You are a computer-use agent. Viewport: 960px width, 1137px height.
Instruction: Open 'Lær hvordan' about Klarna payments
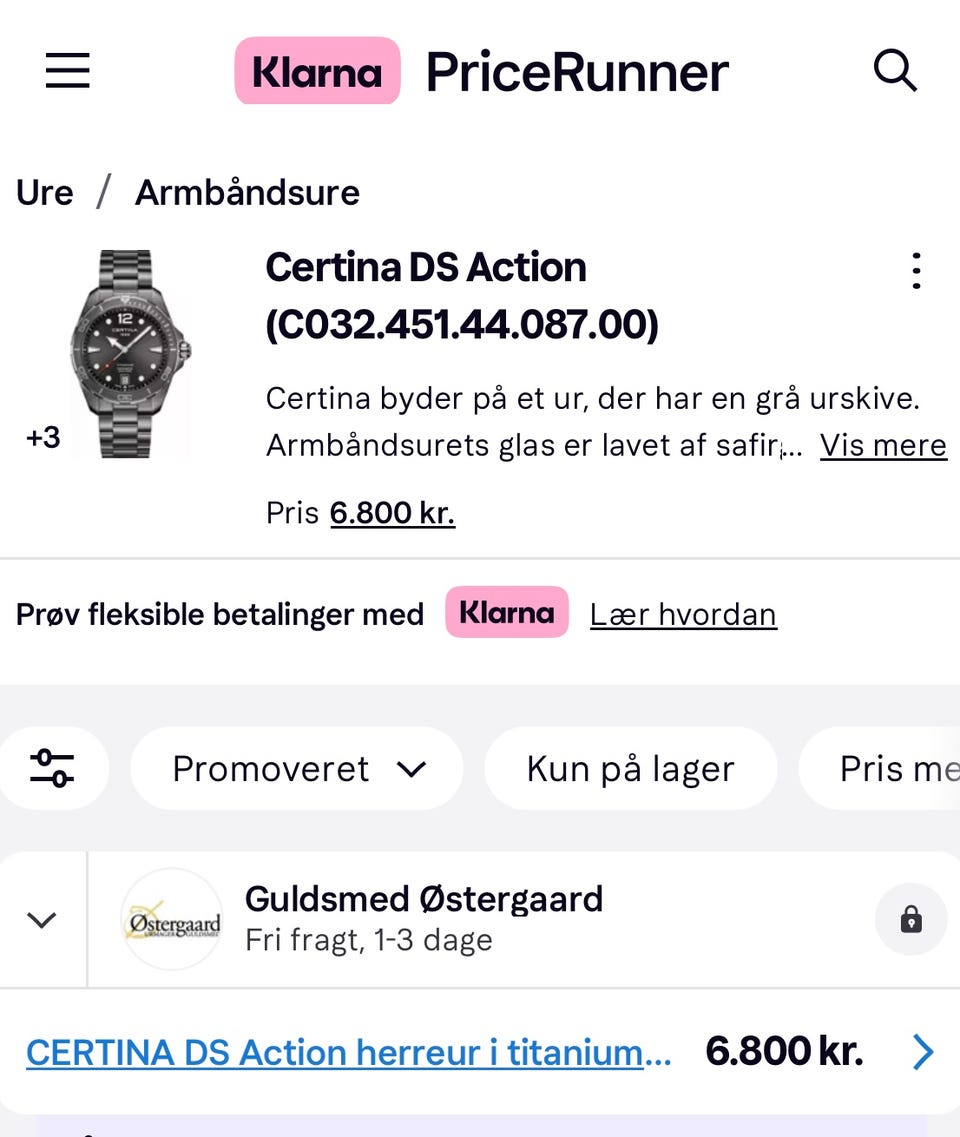click(x=683, y=614)
